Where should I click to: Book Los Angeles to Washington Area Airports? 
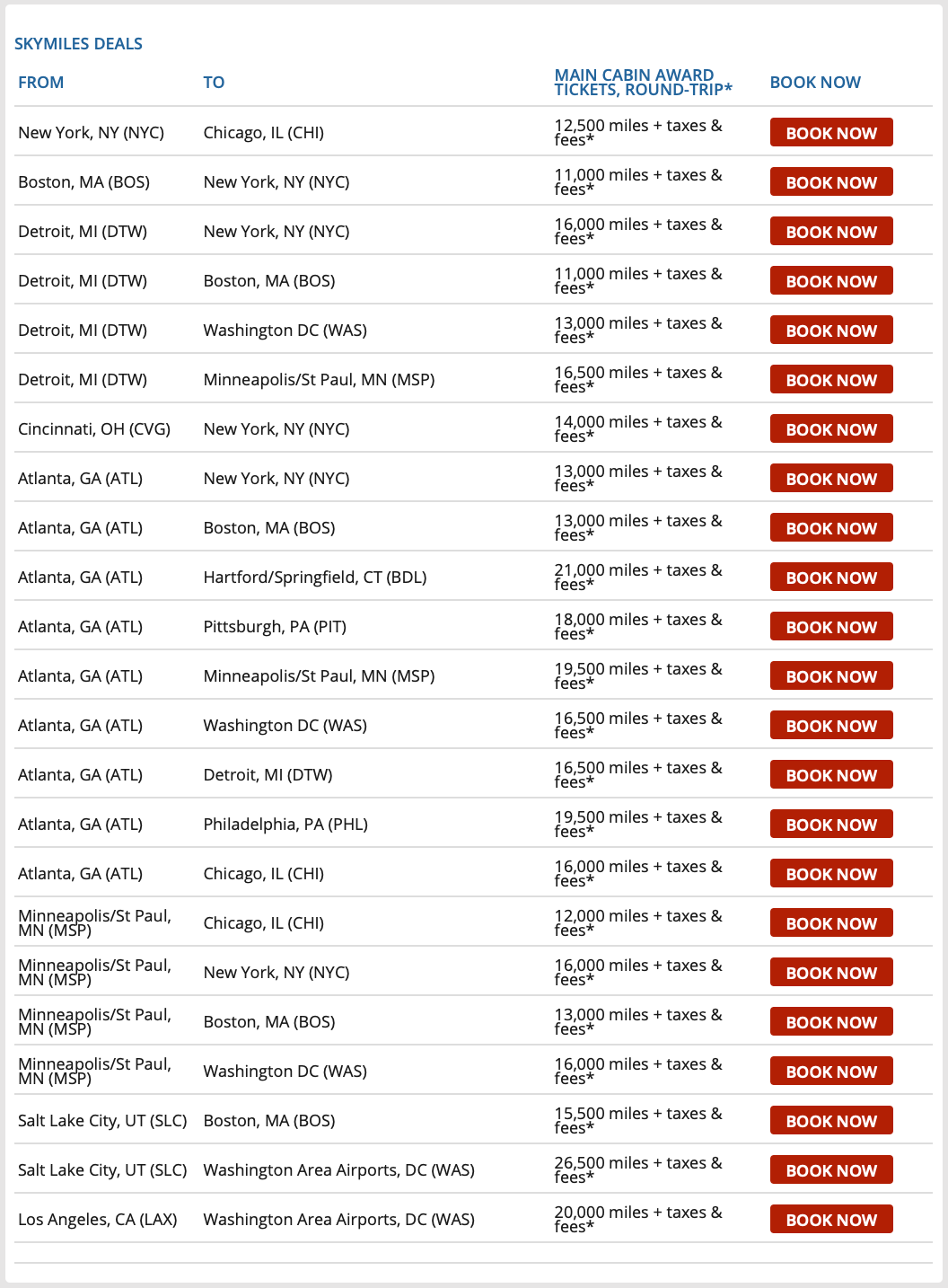tap(831, 1220)
